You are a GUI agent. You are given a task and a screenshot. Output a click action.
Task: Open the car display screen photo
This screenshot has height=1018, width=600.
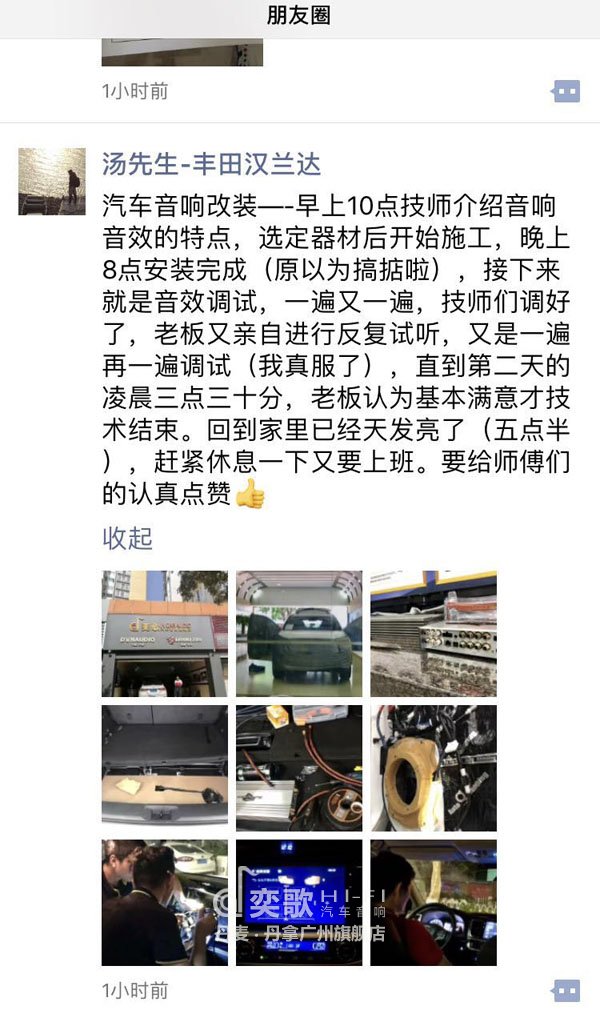tap(299, 902)
